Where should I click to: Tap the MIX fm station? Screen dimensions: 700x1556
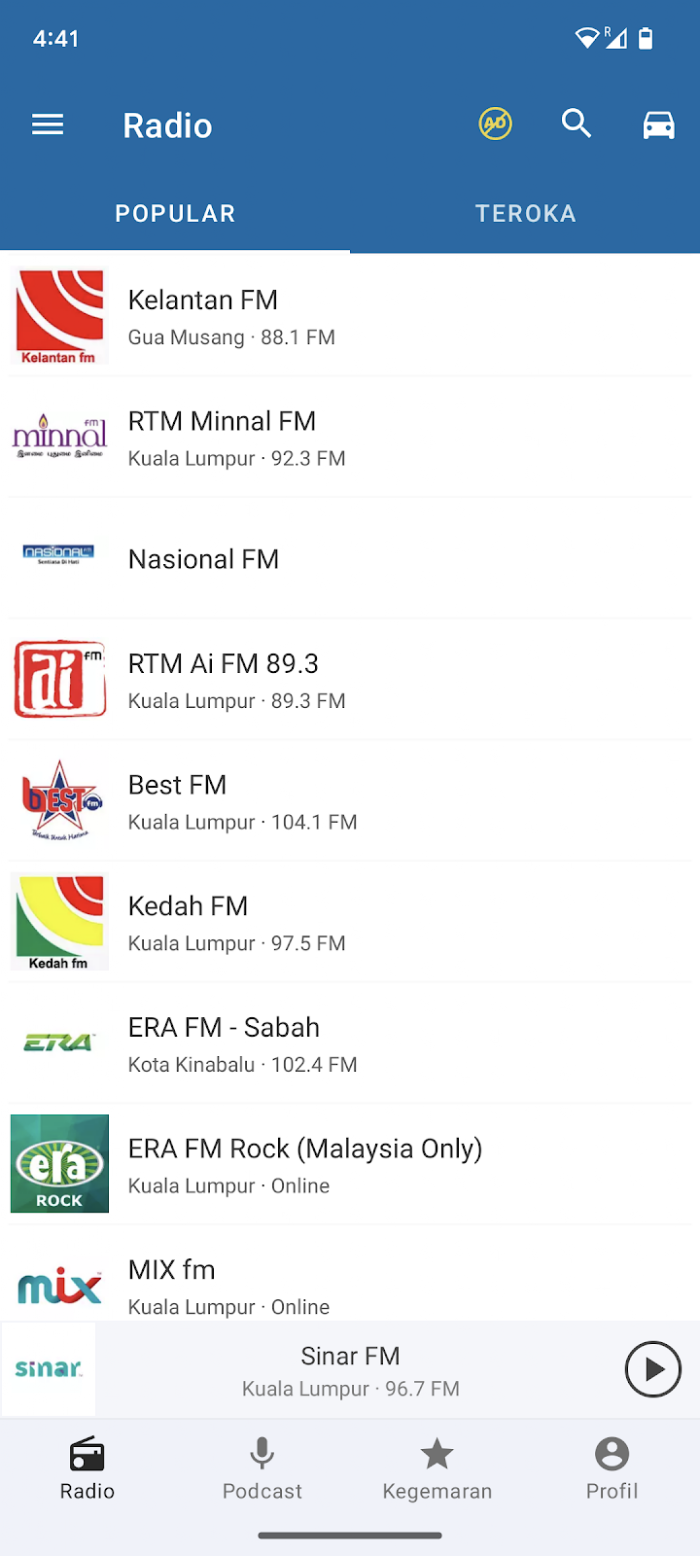(x=350, y=1284)
